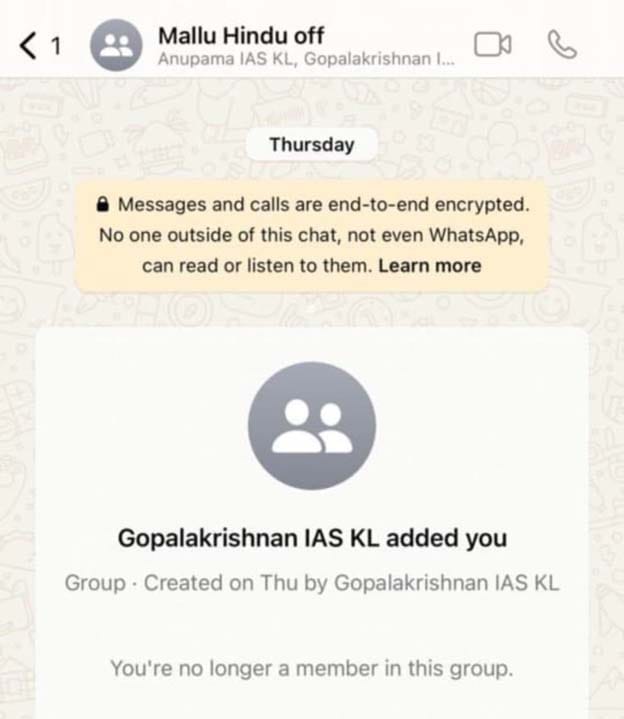Start a voice call in the group
The height and width of the screenshot is (719, 624).
[x=563, y=45]
